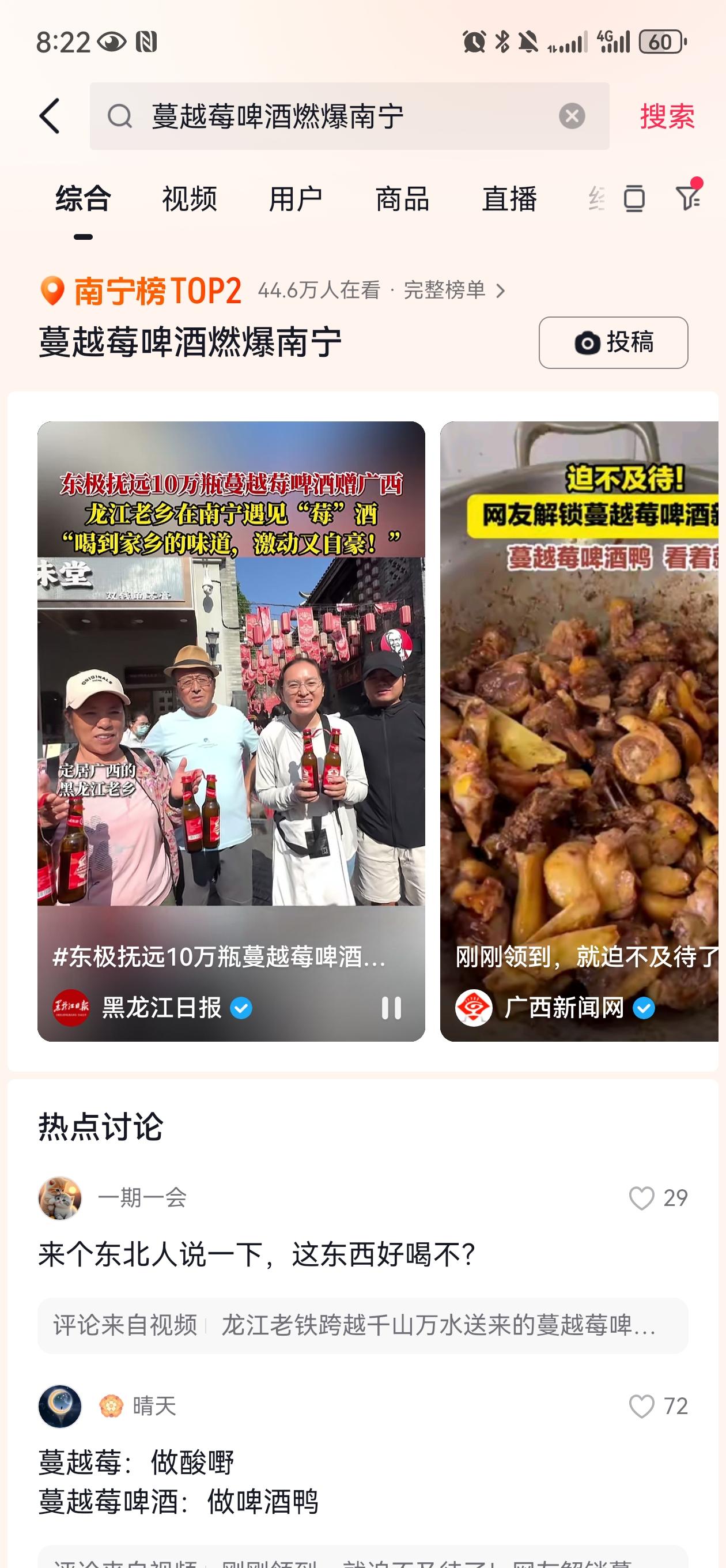Open the 黑龙江日报 video card
The height and width of the screenshot is (1568, 726).
tap(230, 700)
